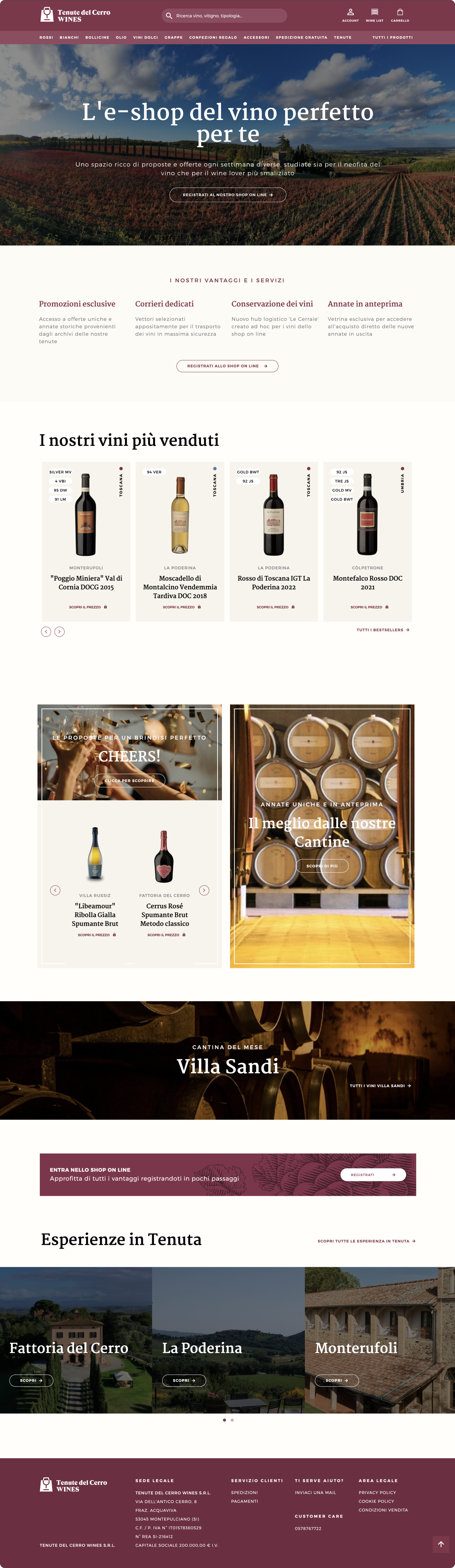Image resolution: width=455 pixels, height=1568 pixels.
Task: Tap Scopri on the Fattoria del Cerro tile
Action: coord(31,1380)
